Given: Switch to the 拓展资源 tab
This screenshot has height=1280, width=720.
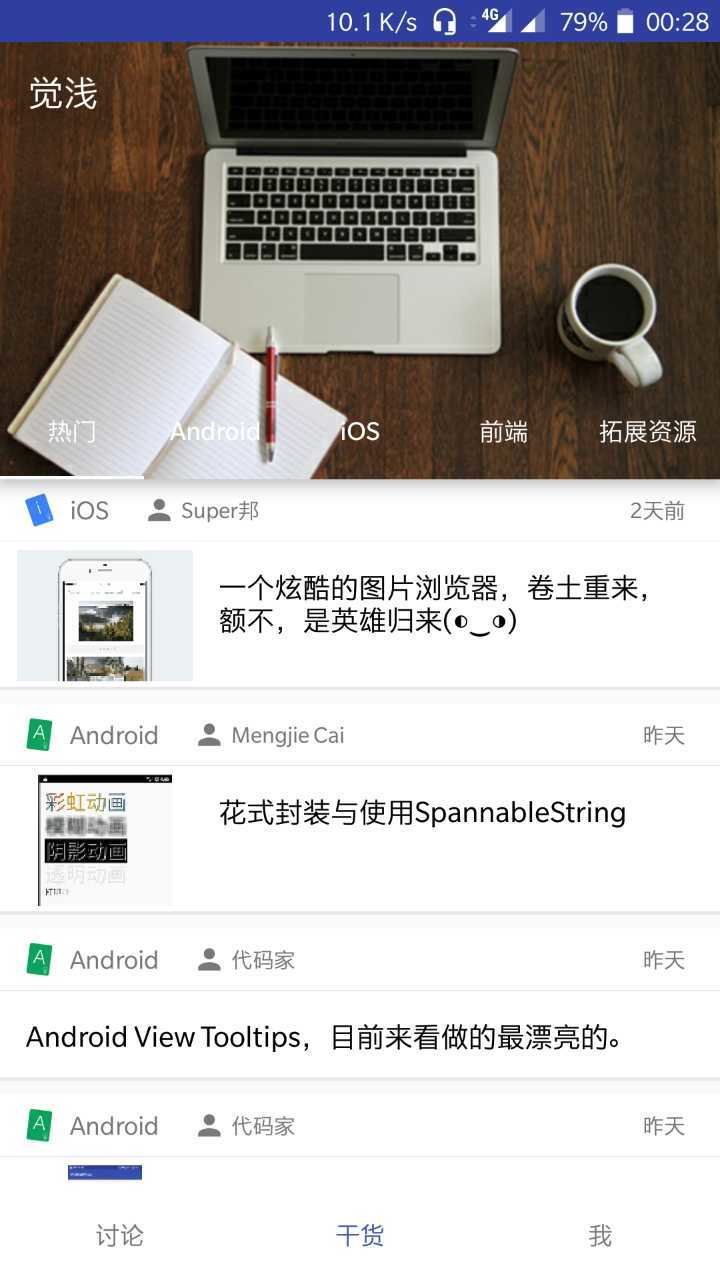Looking at the screenshot, I should (x=647, y=432).
